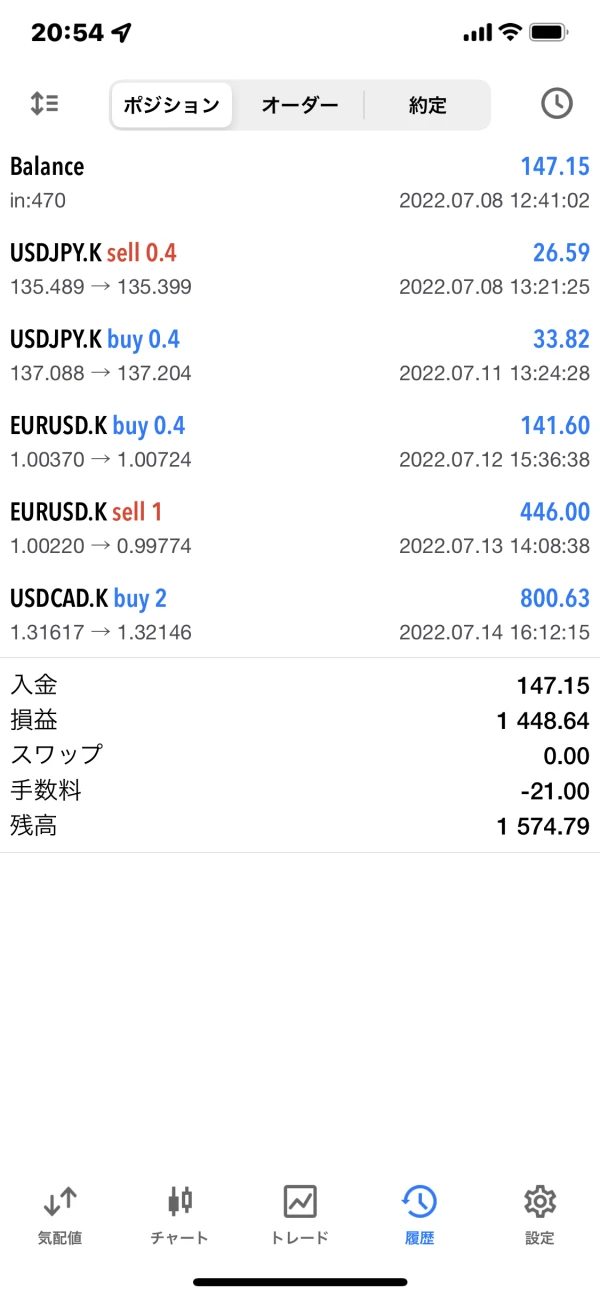Go to the チャート tab
Screen dimensions: 600x1299
point(180,1214)
